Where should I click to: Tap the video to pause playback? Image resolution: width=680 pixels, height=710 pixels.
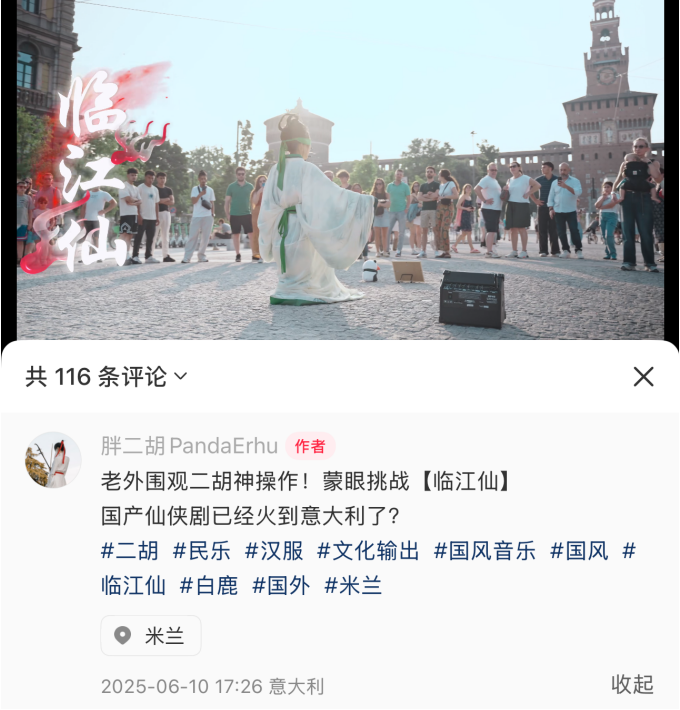[340, 170]
